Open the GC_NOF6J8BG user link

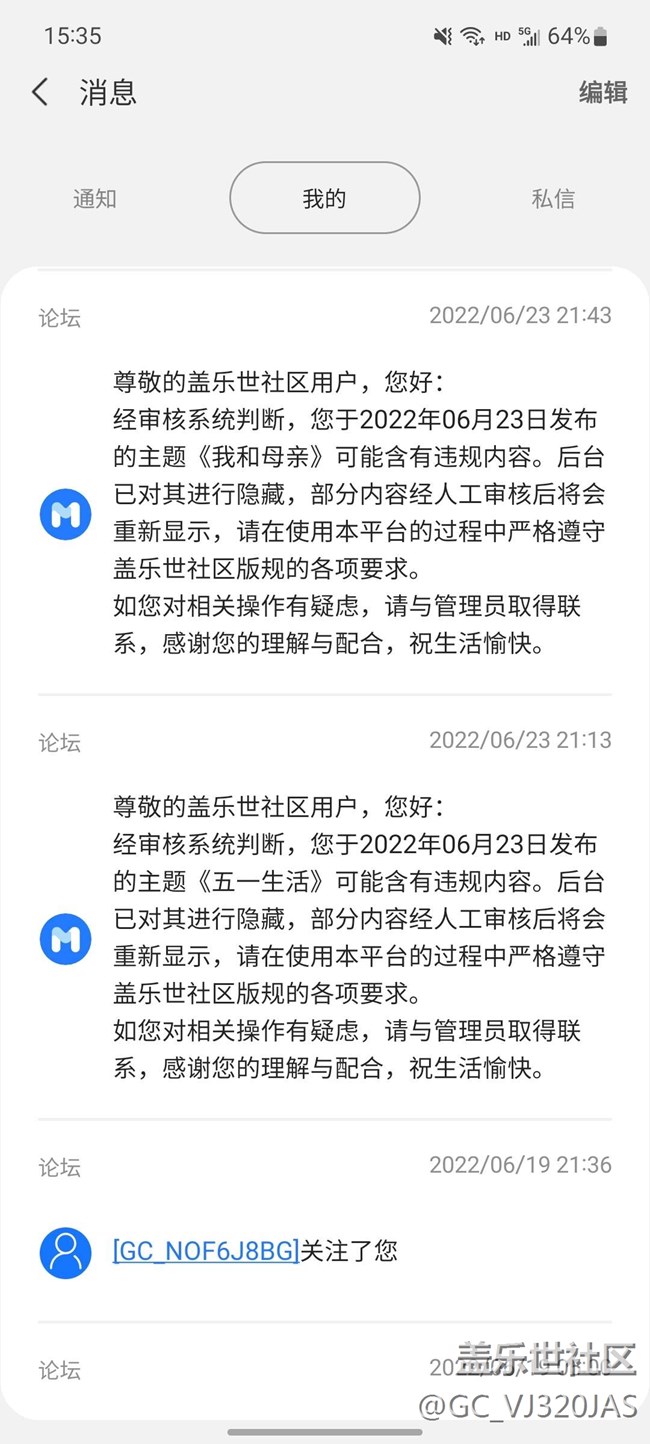click(206, 1251)
